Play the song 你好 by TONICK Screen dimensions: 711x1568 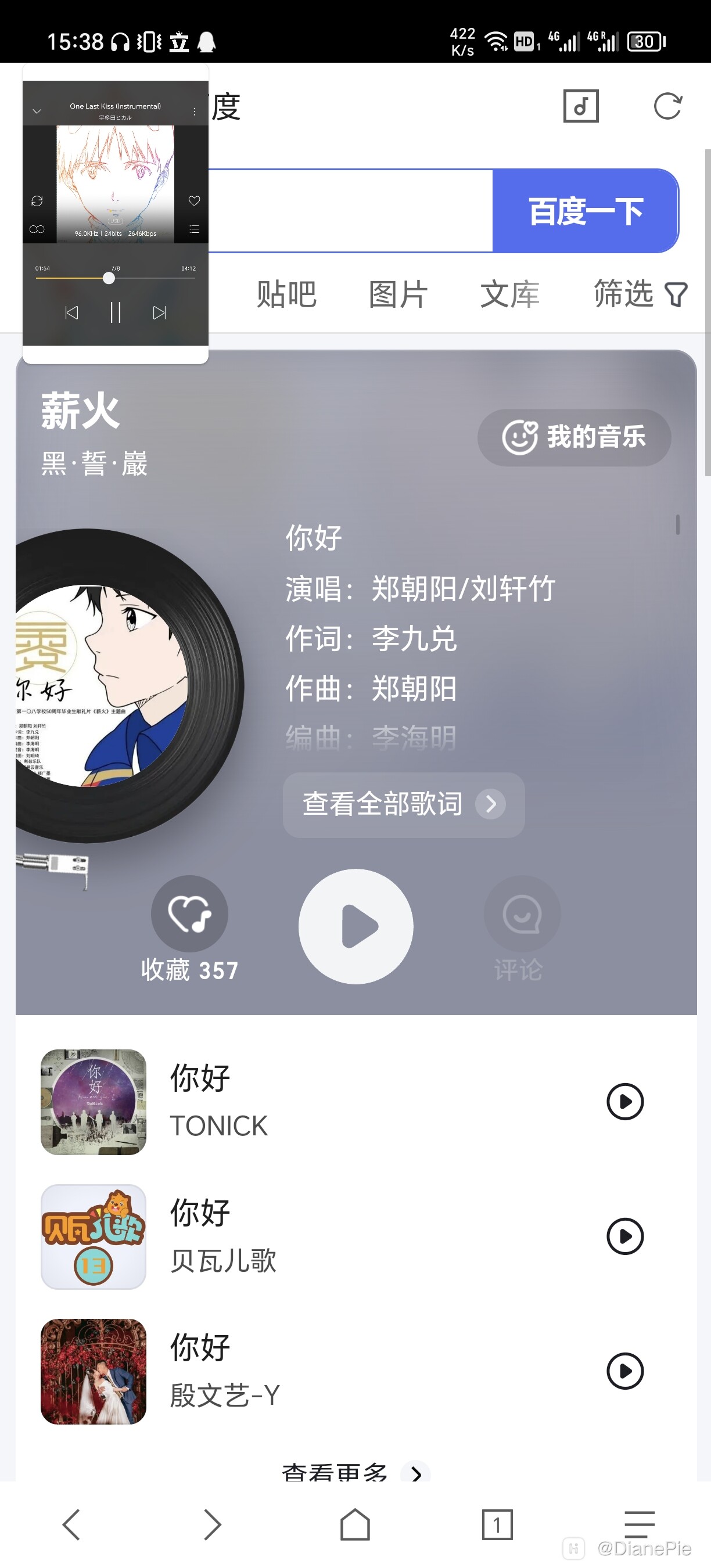click(x=625, y=1102)
